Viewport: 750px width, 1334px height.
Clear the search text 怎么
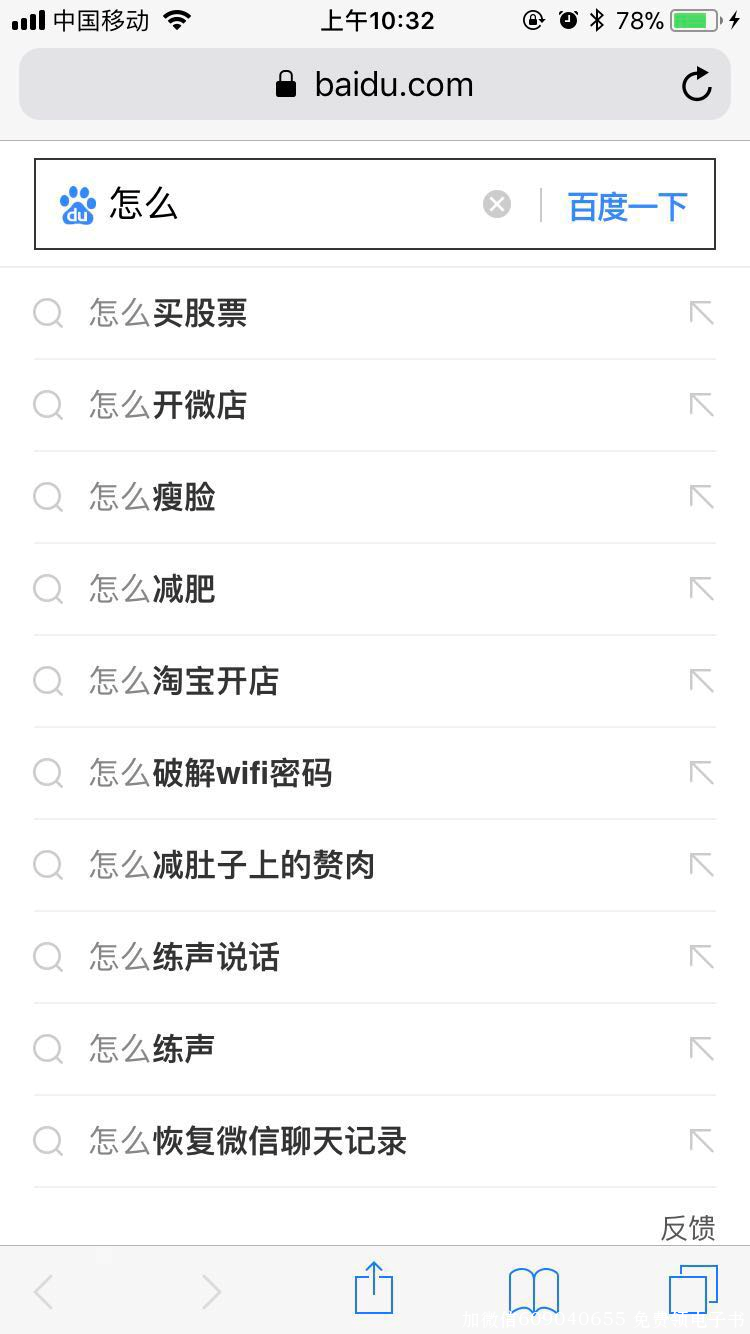point(497,205)
